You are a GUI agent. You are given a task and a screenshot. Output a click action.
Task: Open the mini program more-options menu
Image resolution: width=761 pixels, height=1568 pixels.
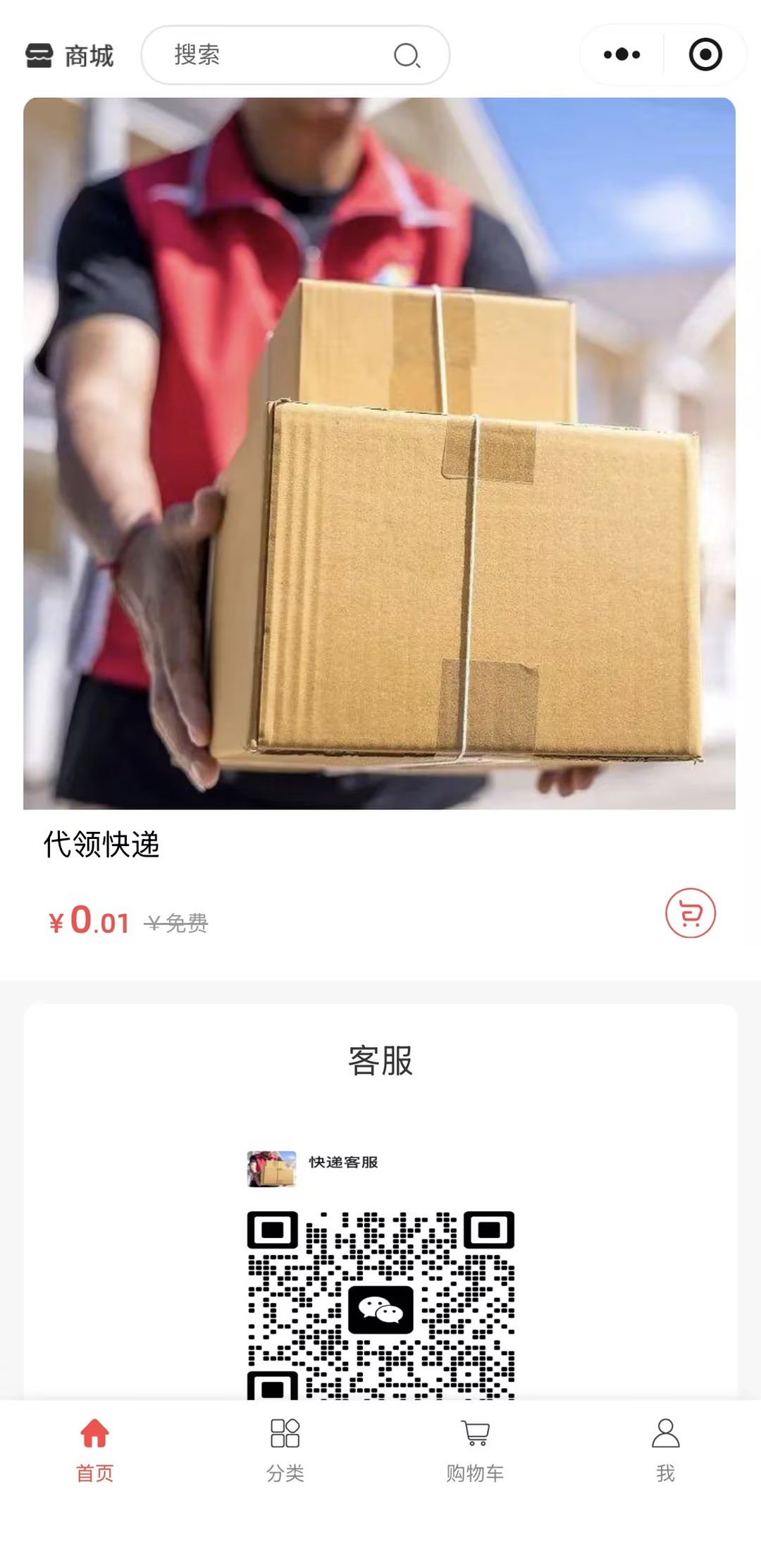point(621,54)
